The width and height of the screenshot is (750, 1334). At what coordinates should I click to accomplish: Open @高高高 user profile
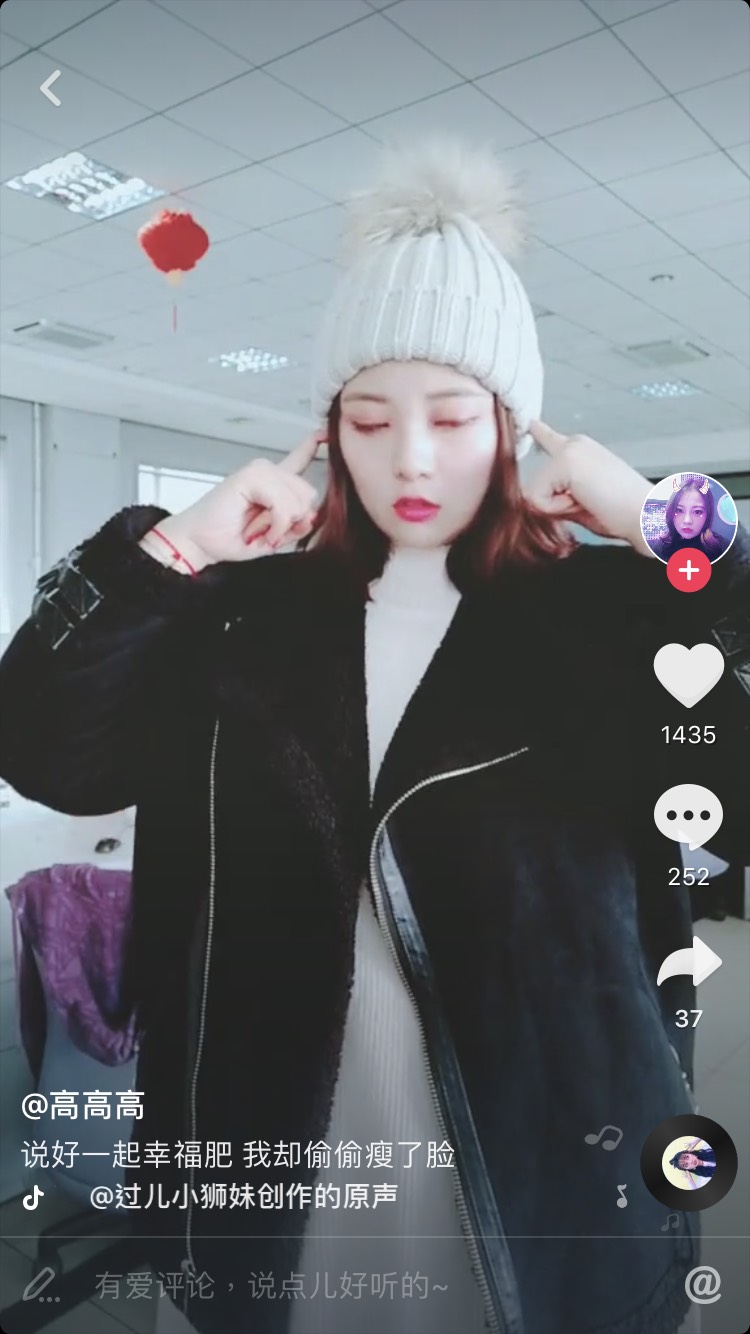[83, 1105]
